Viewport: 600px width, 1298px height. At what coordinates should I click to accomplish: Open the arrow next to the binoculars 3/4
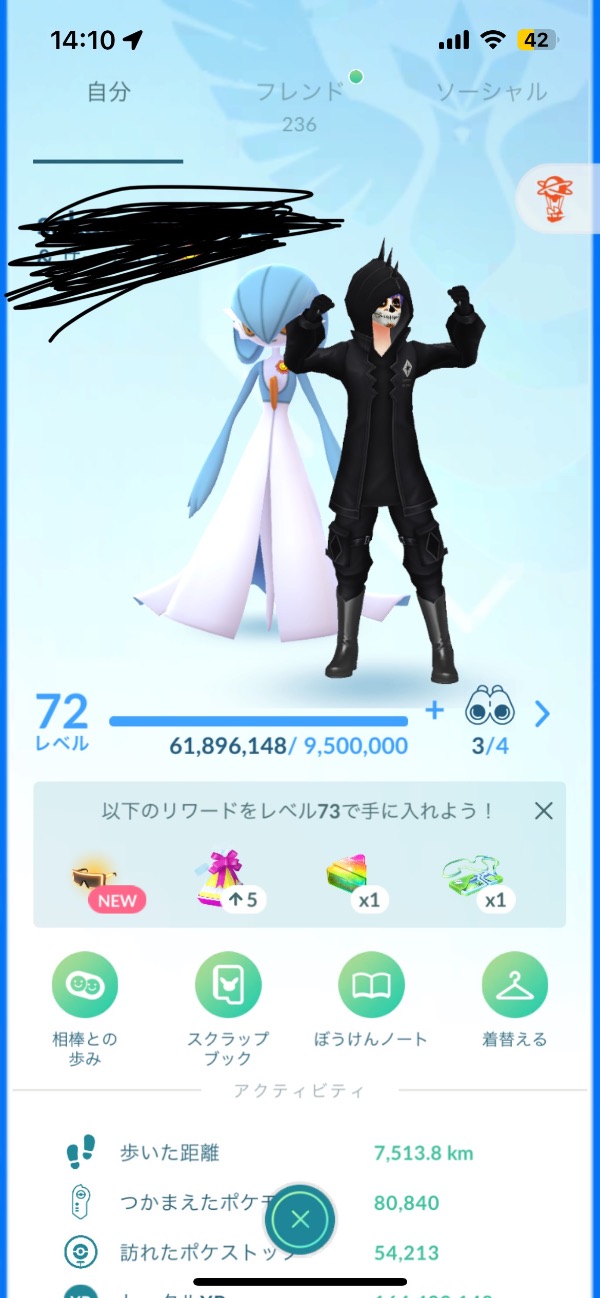pyautogui.click(x=542, y=713)
